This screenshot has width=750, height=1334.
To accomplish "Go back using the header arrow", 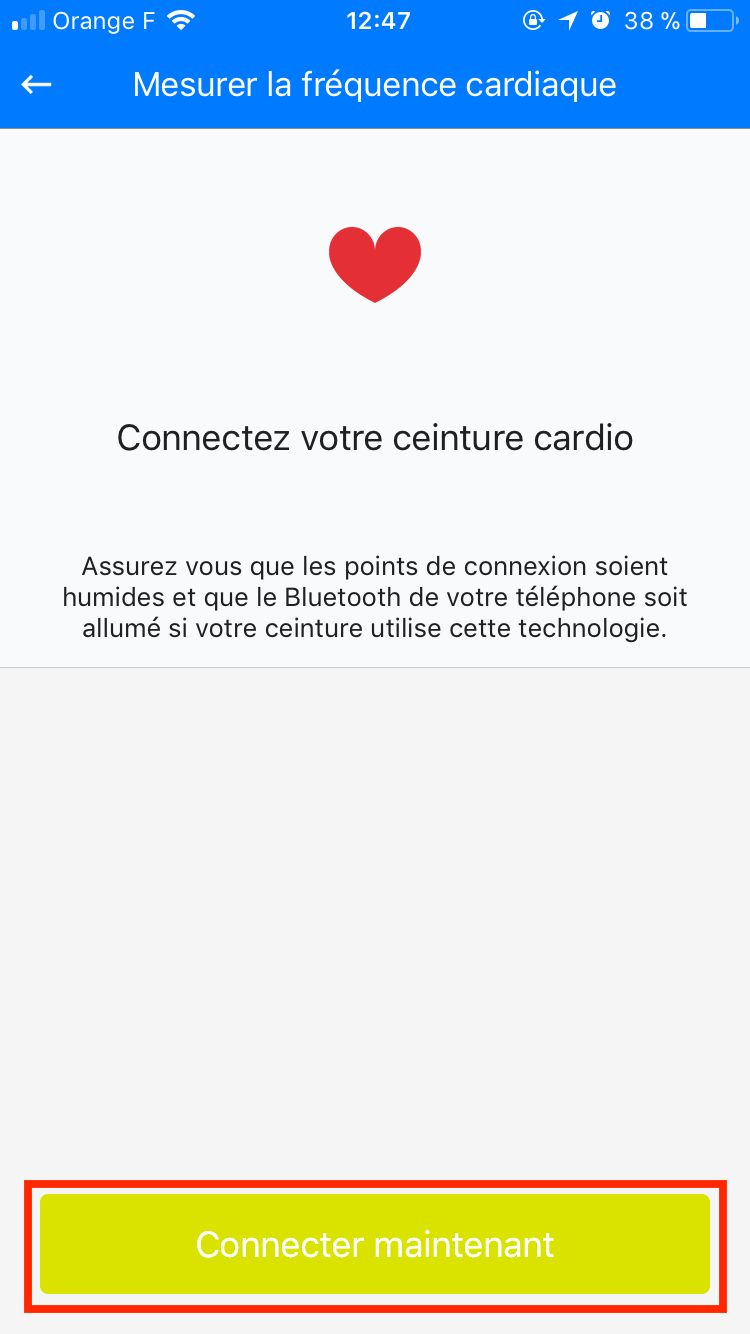I will pyautogui.click(x=37, y=85).
